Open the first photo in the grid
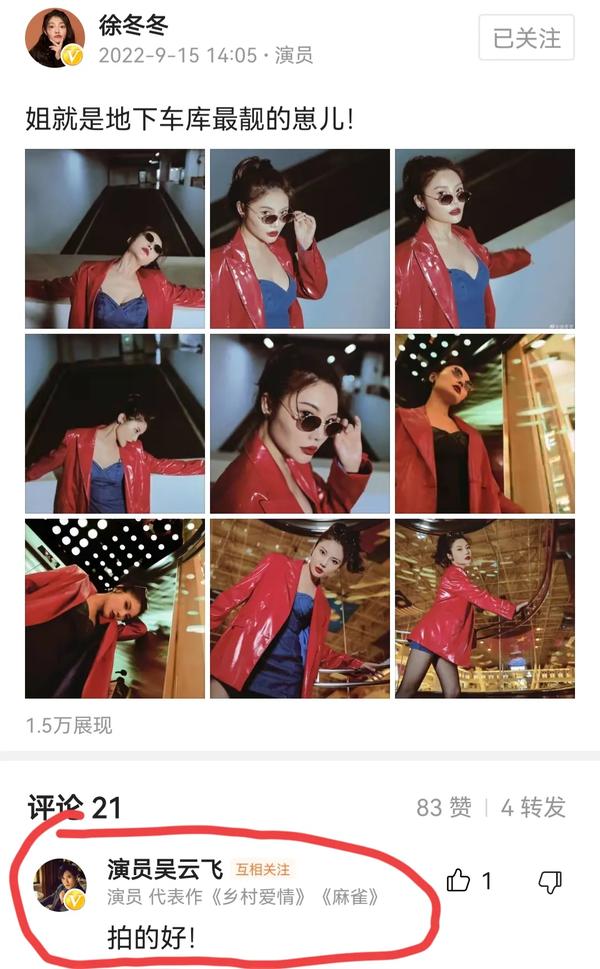The image size is (600, 969). click(115, 239)
